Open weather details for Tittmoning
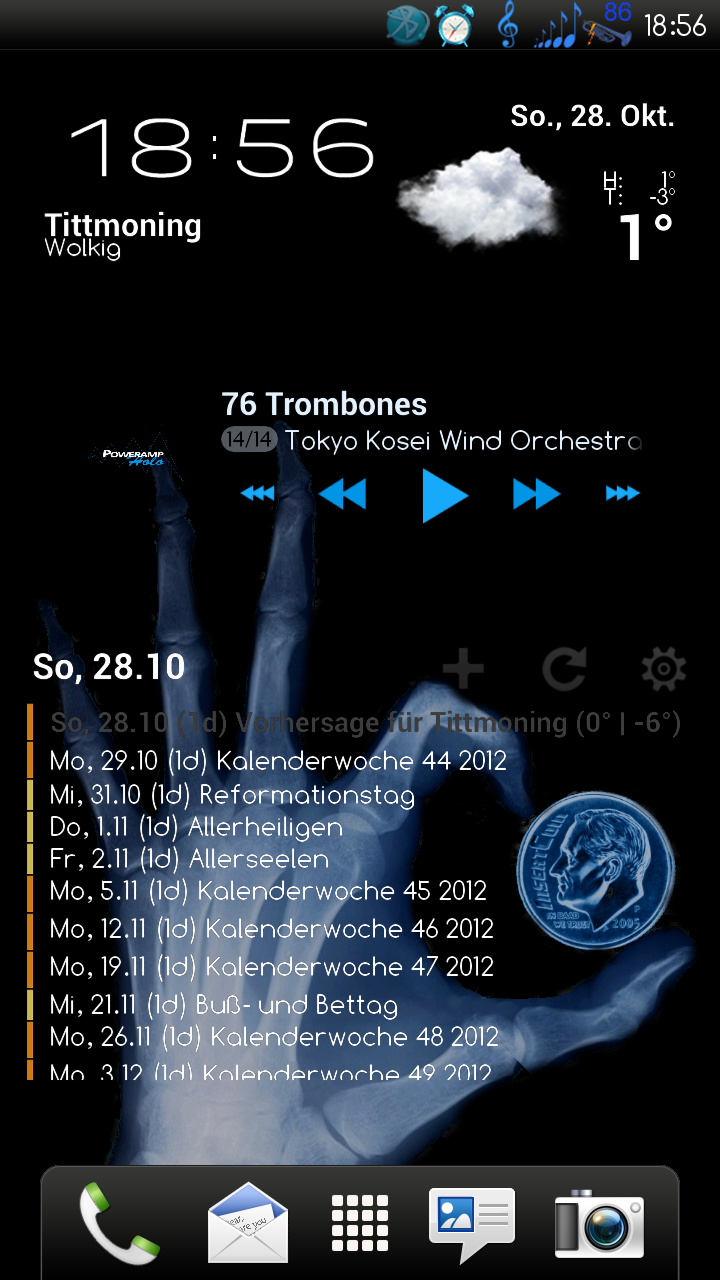This screenshot has width=720, height=1280. (123, 235)
